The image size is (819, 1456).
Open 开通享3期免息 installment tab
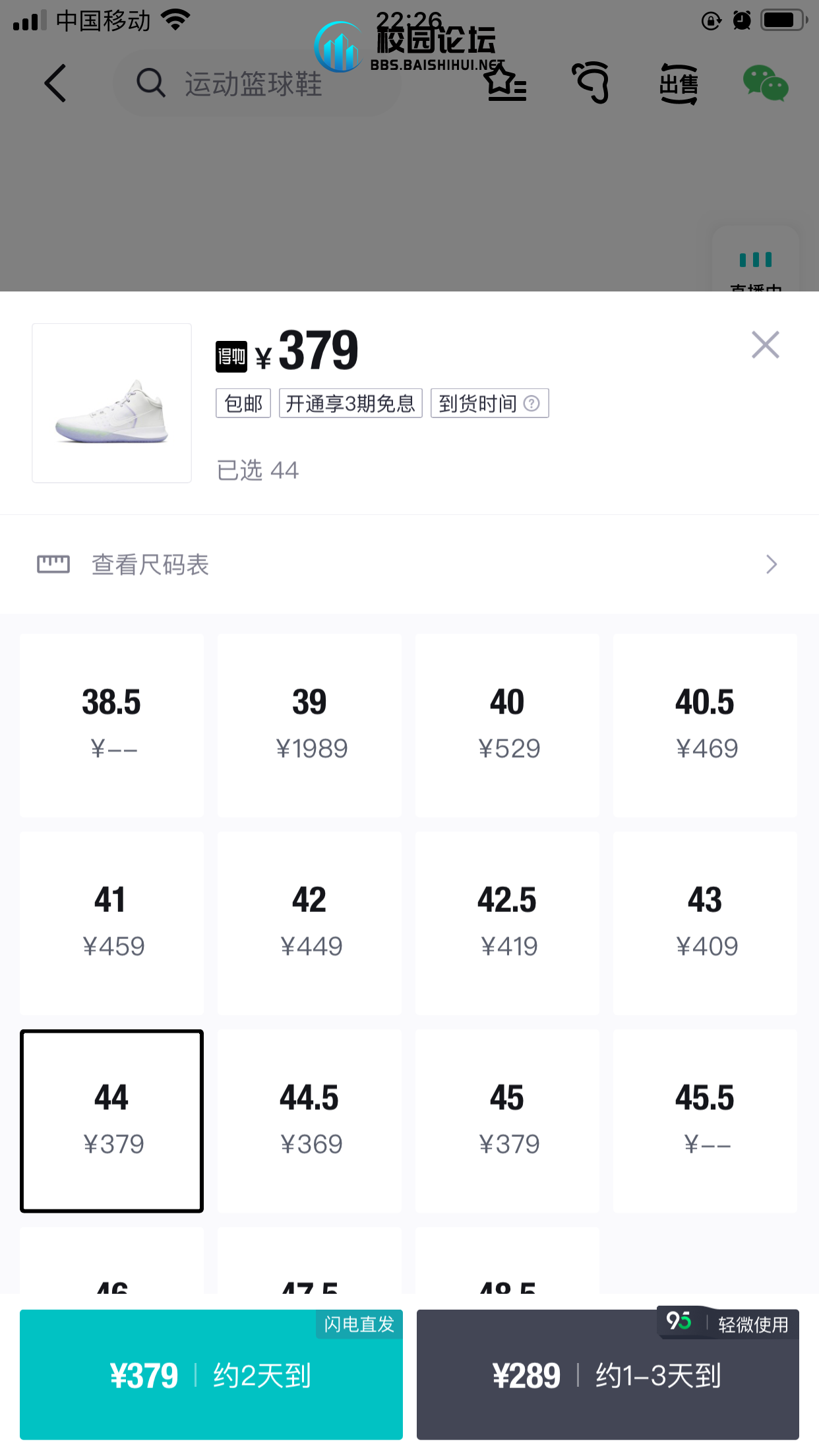click(x=350, y=403)
